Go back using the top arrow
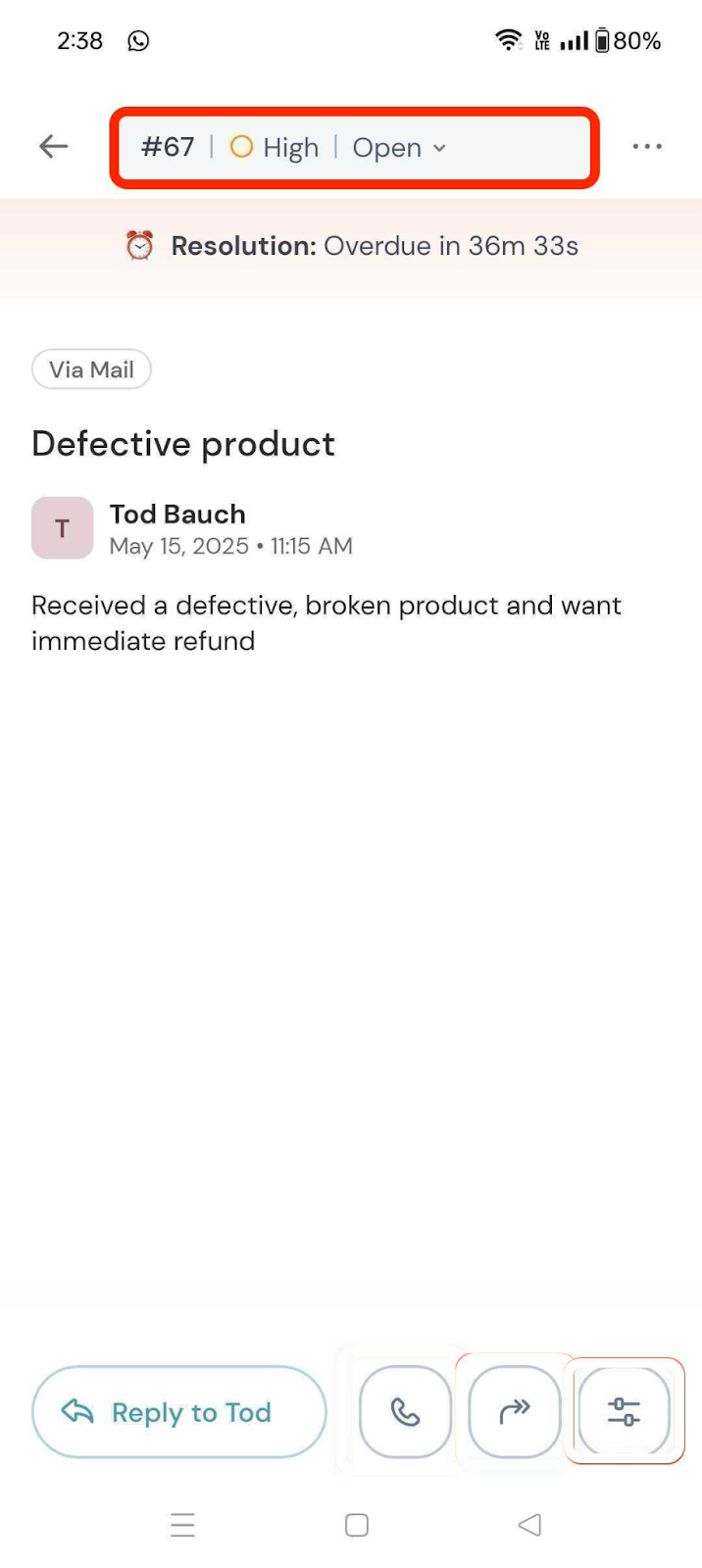The height and width of the screenshot is (1568, 702). point(53,147)
